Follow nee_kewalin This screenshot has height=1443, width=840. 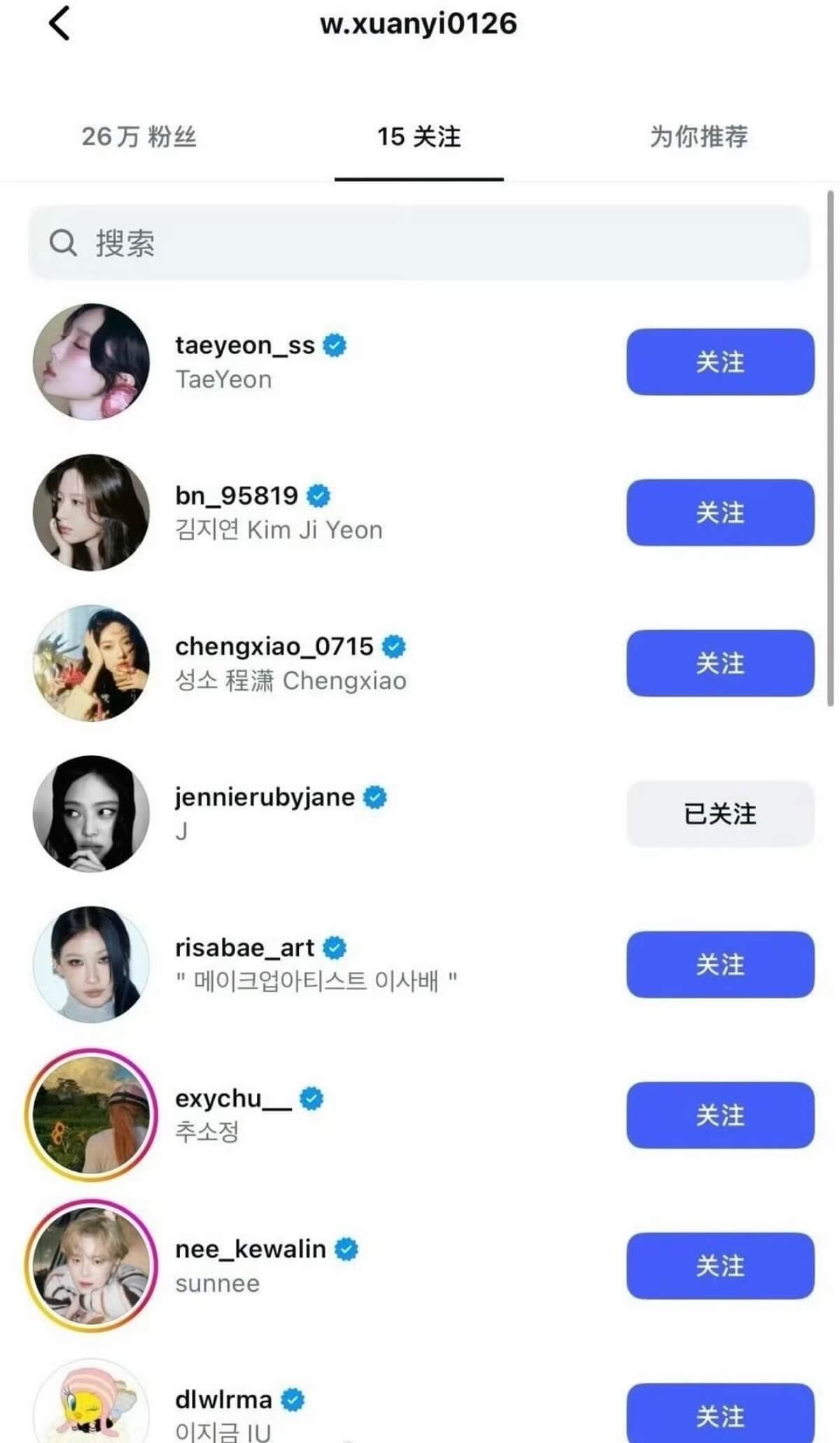coord(720,1265)
